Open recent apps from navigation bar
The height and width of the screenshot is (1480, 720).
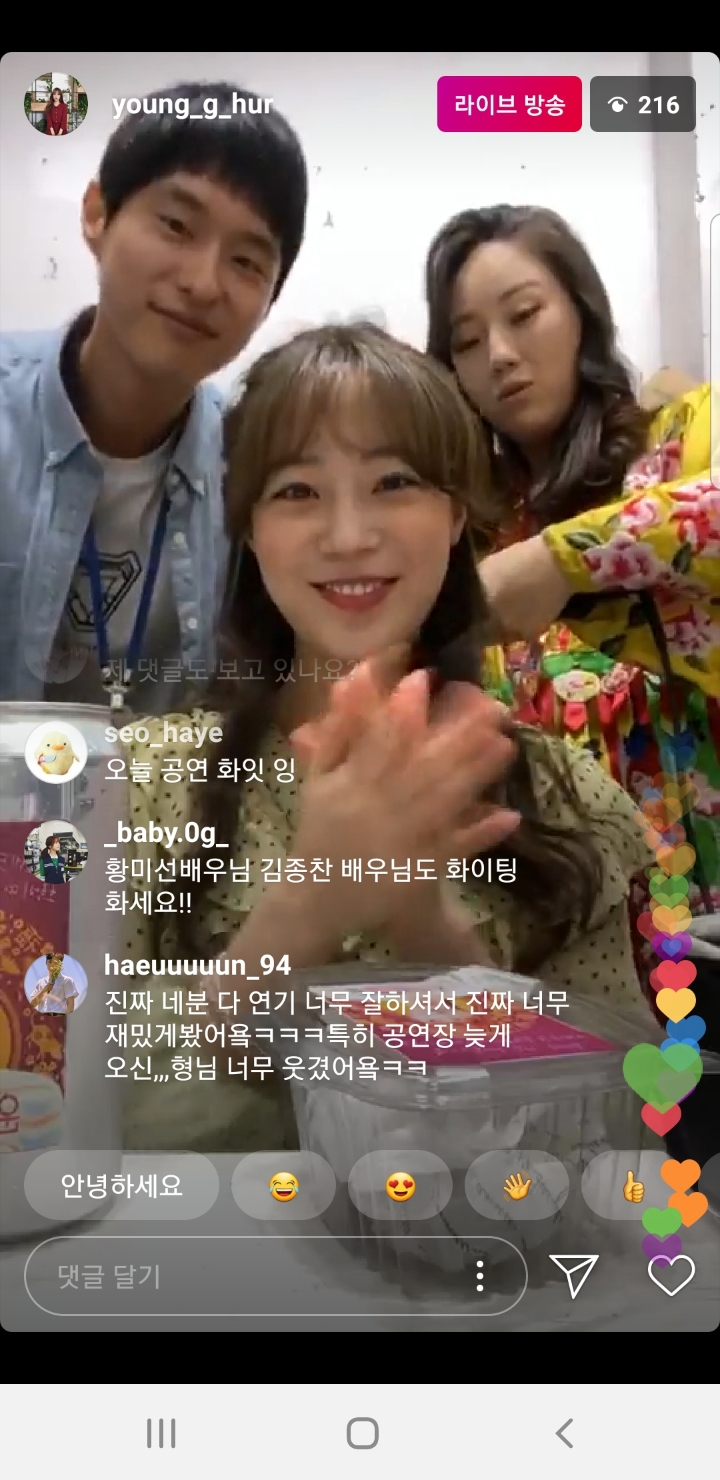pyautogui.click(x=161, y=1433)
